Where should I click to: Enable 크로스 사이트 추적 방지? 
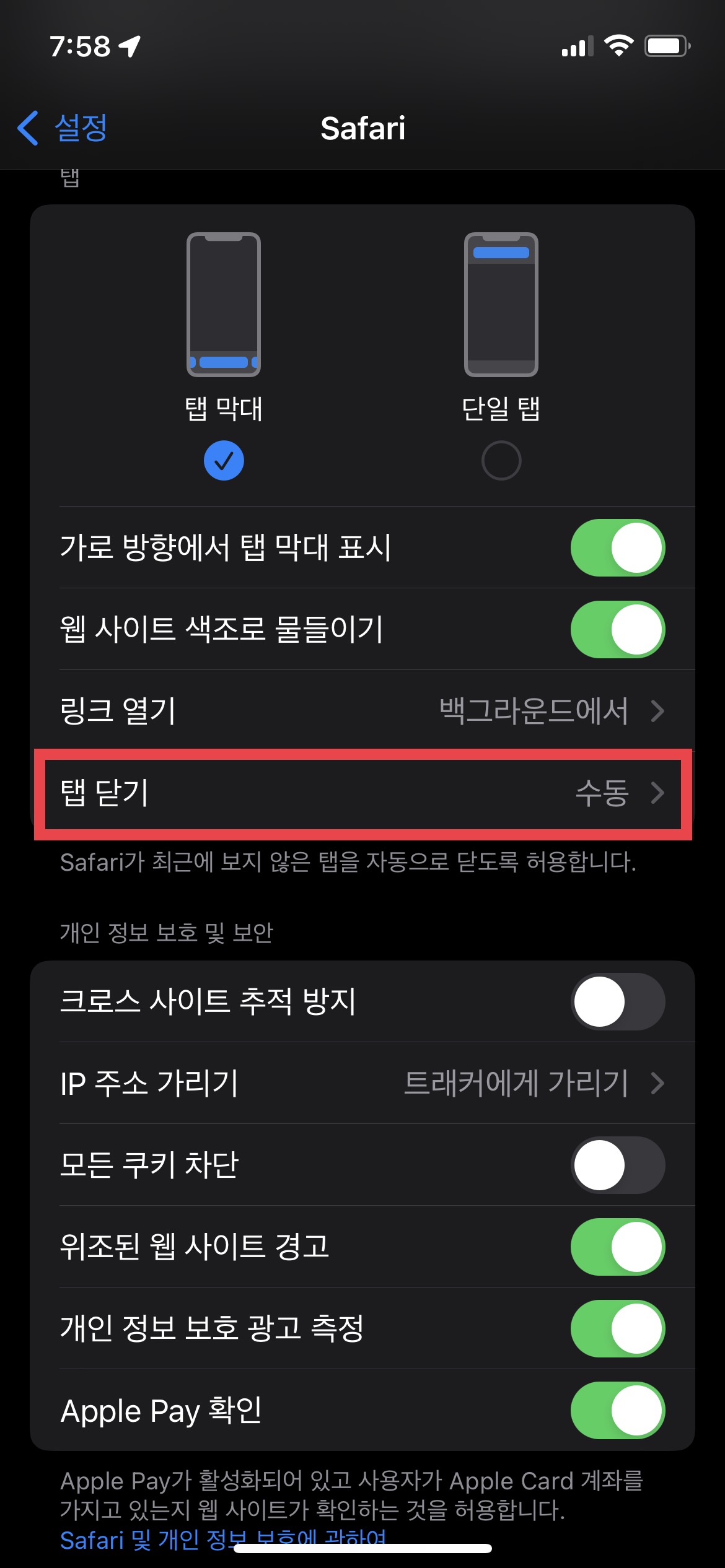617,1001
